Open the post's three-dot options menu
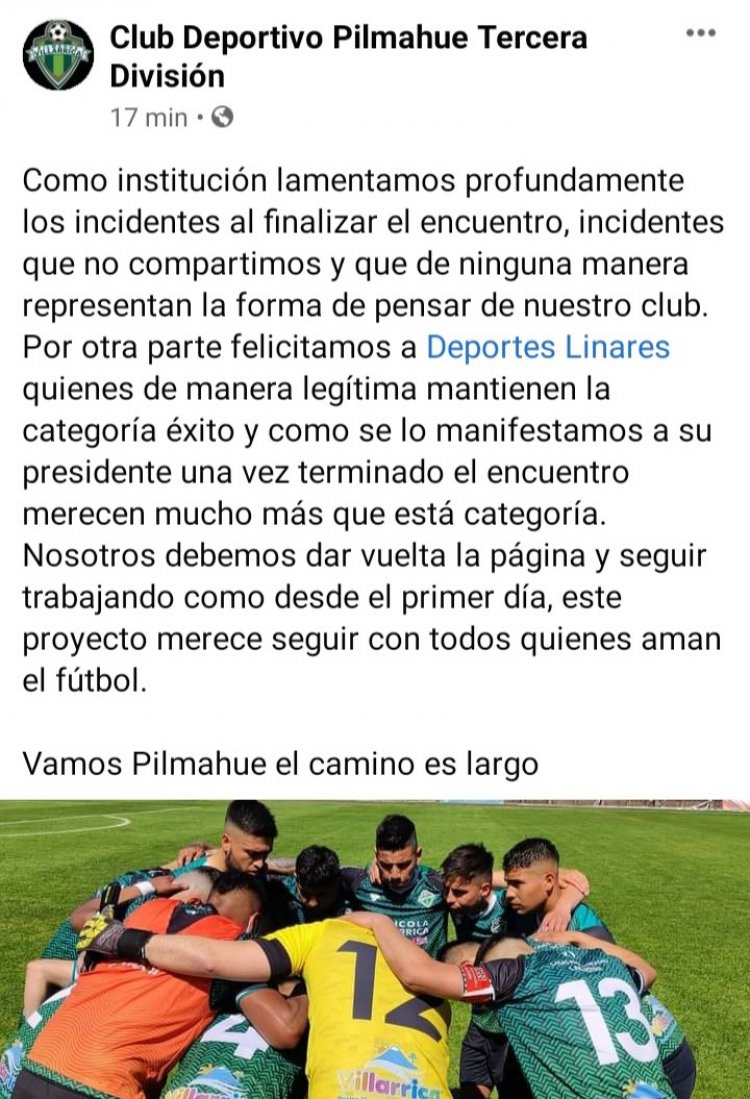The height and width of the screenshot is (1099, 750). point(701,34)
